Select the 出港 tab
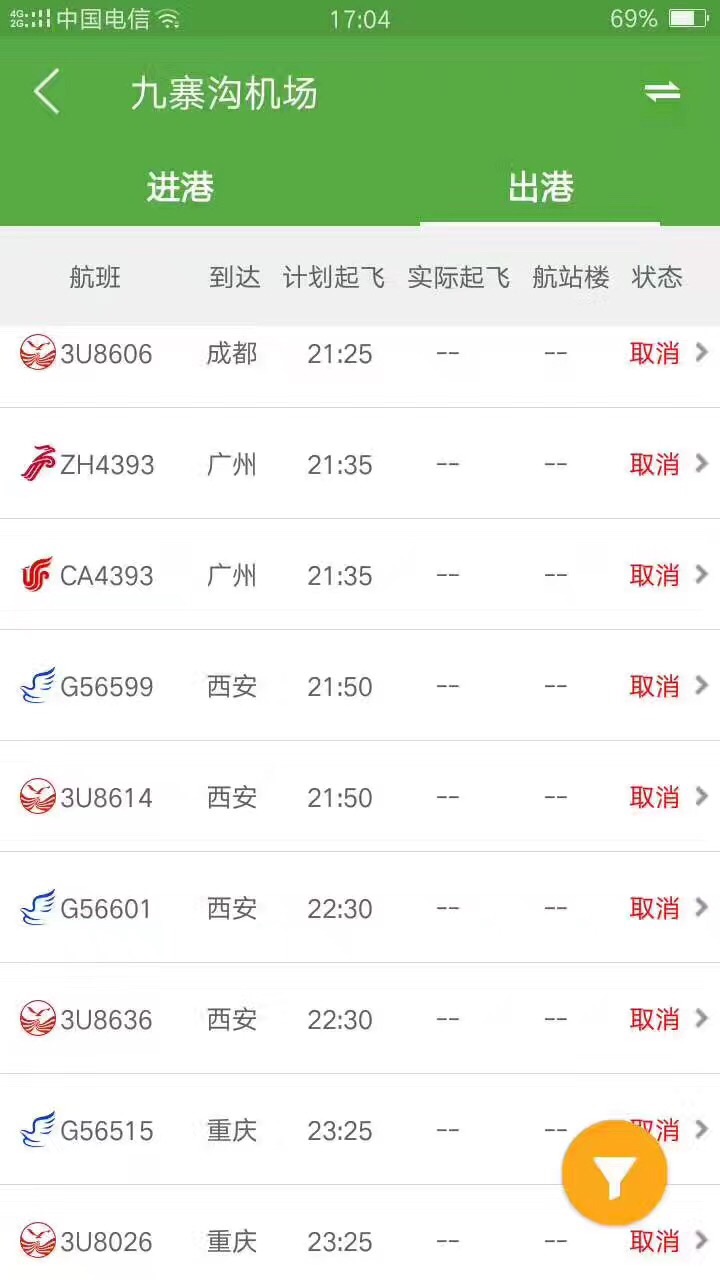This screenshot has height=1280, width=720. (x=540, y=187)
